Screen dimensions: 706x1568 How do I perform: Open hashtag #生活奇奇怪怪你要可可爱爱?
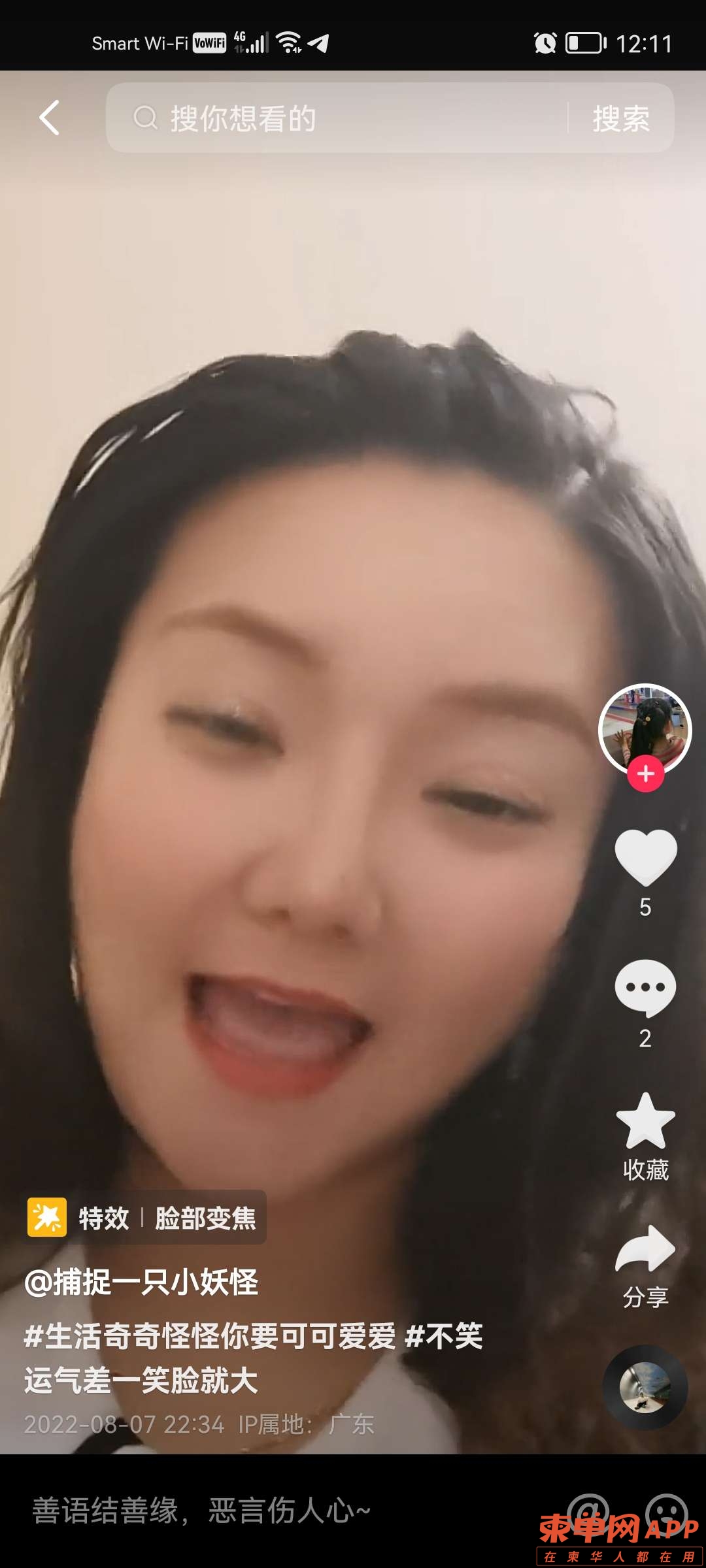pos(209,1335)
